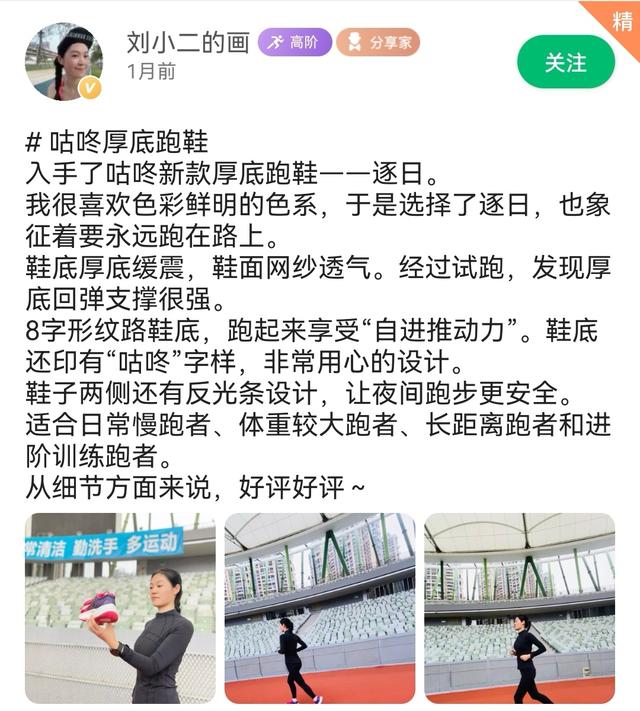Open the last photo of the runner
Viewport: 640px width, 711px height.
519,607
